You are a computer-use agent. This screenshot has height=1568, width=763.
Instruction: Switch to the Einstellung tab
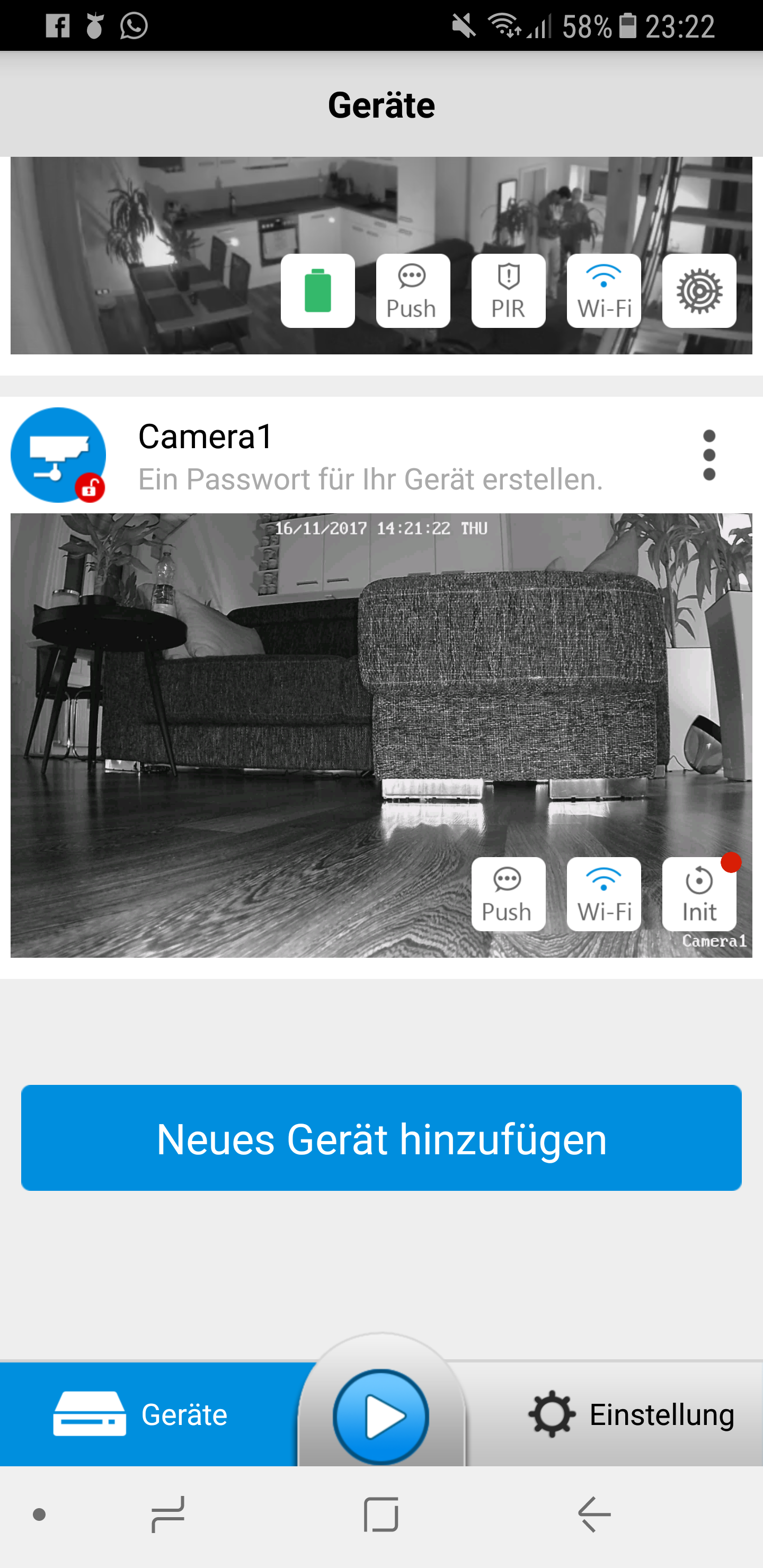[x=631, y=1414]
